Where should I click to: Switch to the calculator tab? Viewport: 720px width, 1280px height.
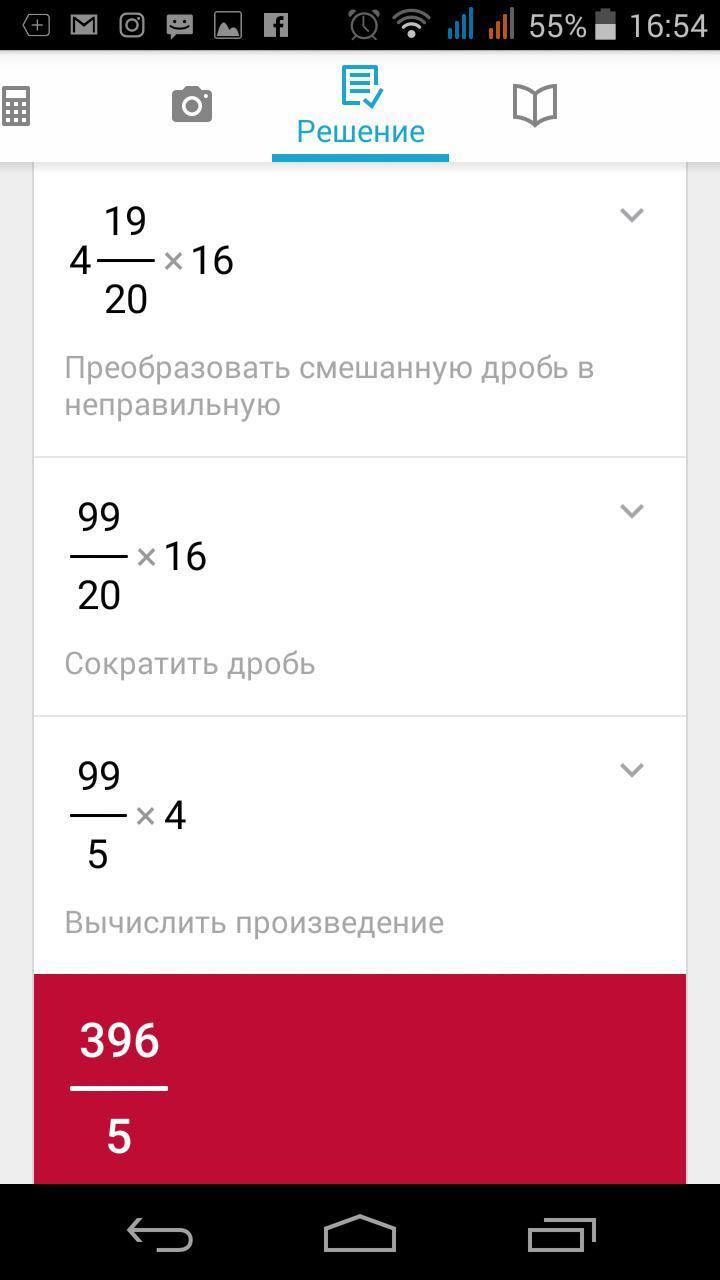click(x=16, y=106)
